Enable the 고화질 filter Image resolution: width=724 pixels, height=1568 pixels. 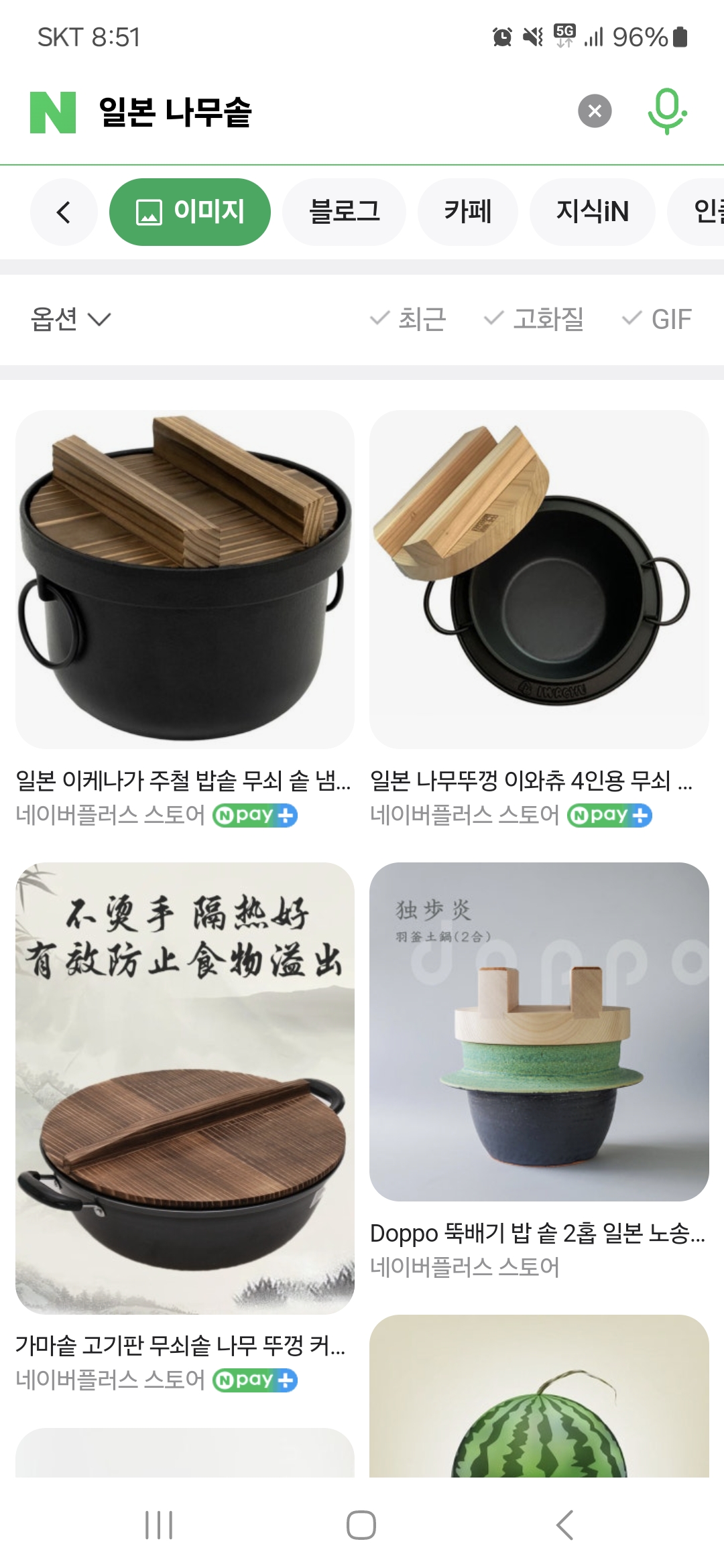click(x=534, y=319)
